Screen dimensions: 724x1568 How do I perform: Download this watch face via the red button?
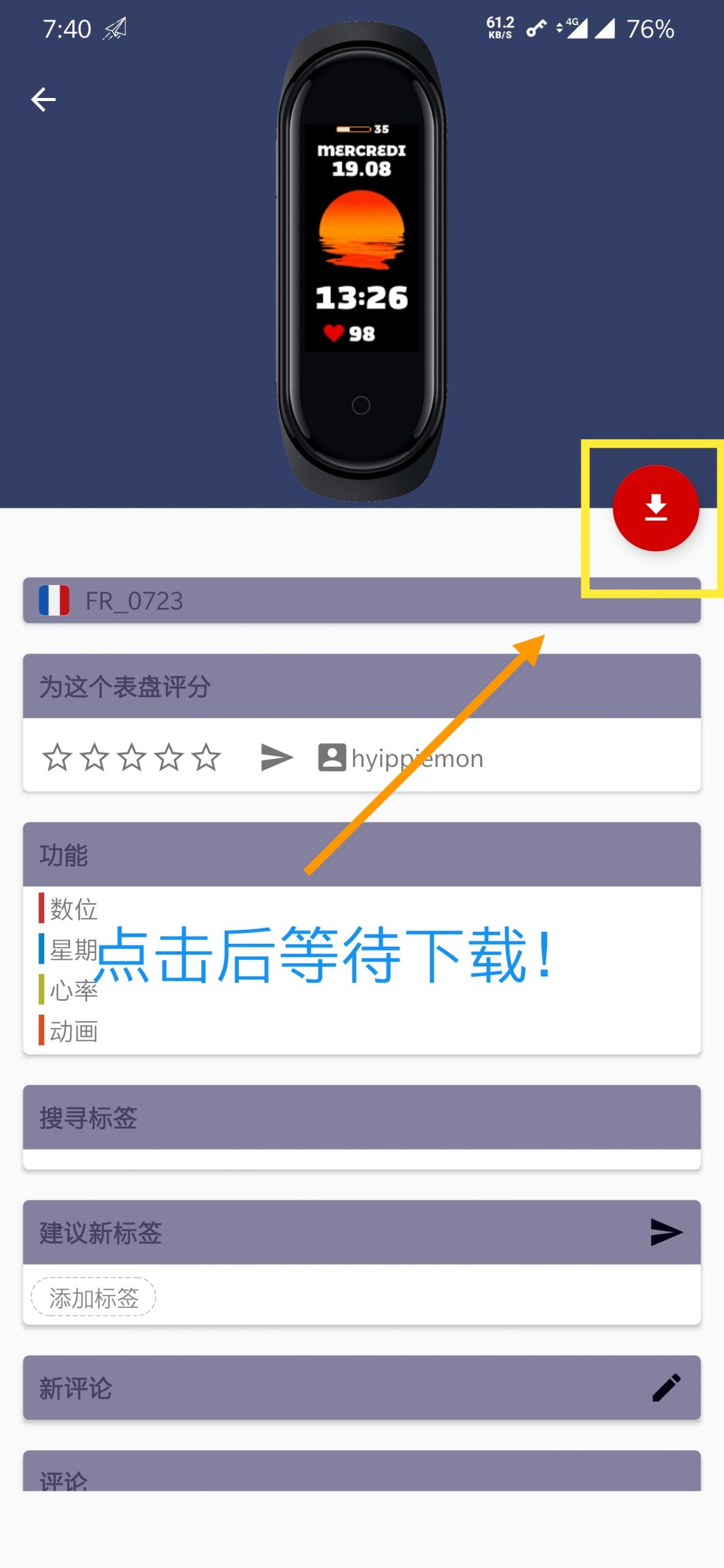click(655, 508)
